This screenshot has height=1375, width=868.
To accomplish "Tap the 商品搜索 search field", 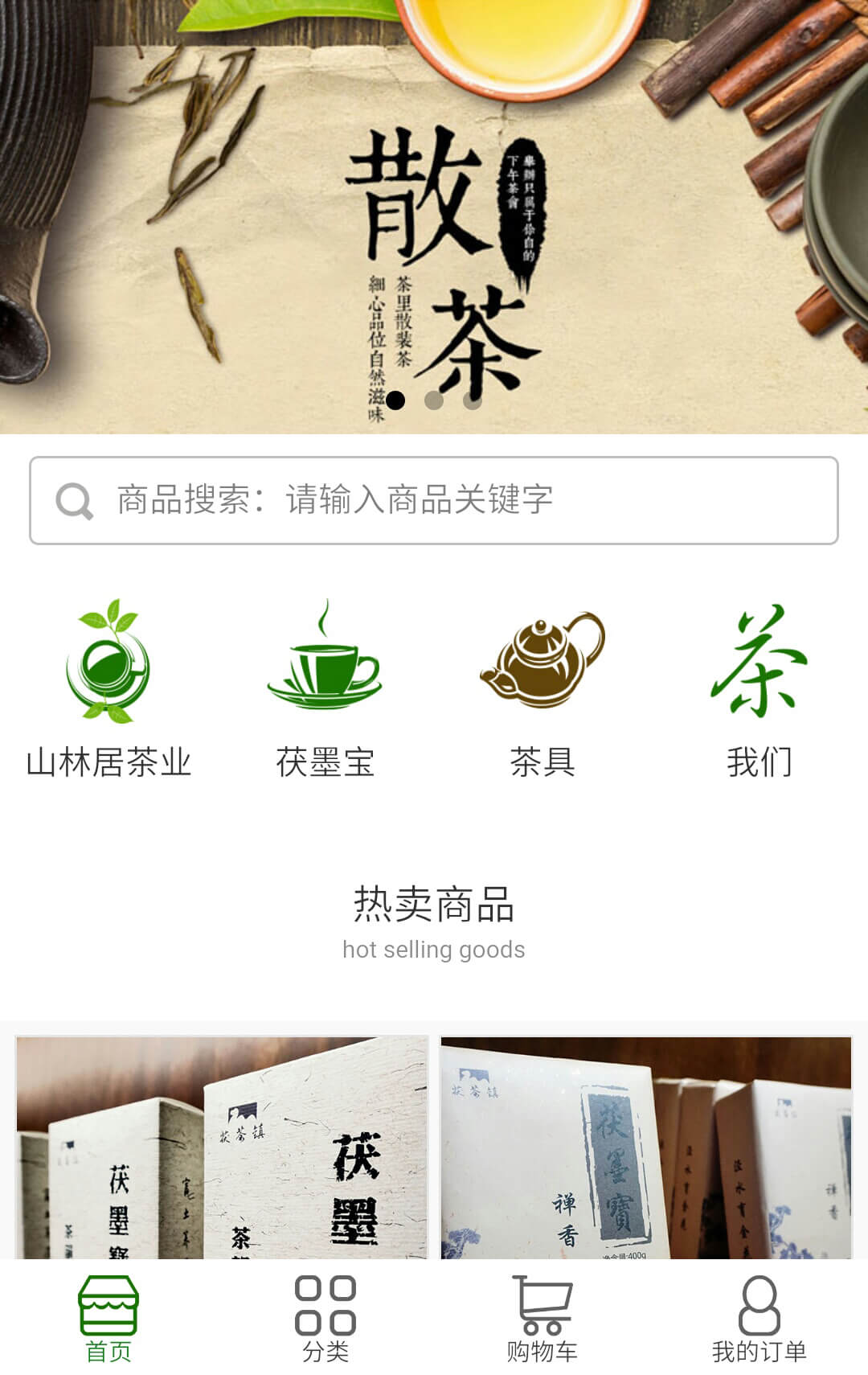I will coord(434,500).
